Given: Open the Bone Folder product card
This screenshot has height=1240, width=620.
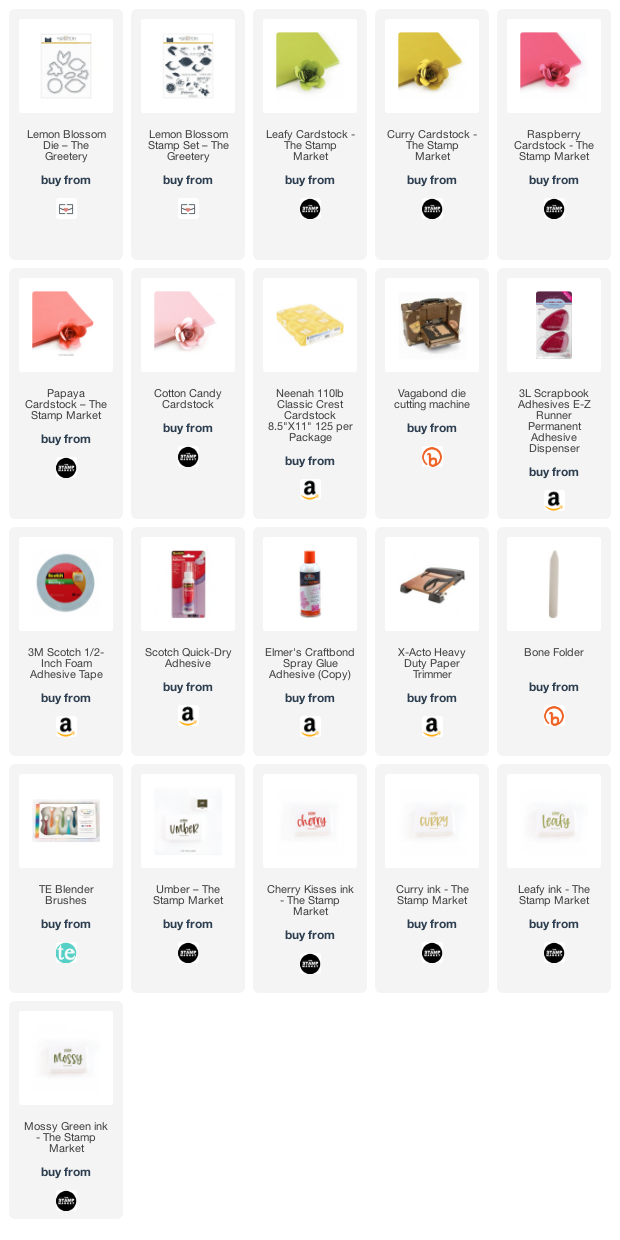Looking at the screenshot, I should pos(554,641).
